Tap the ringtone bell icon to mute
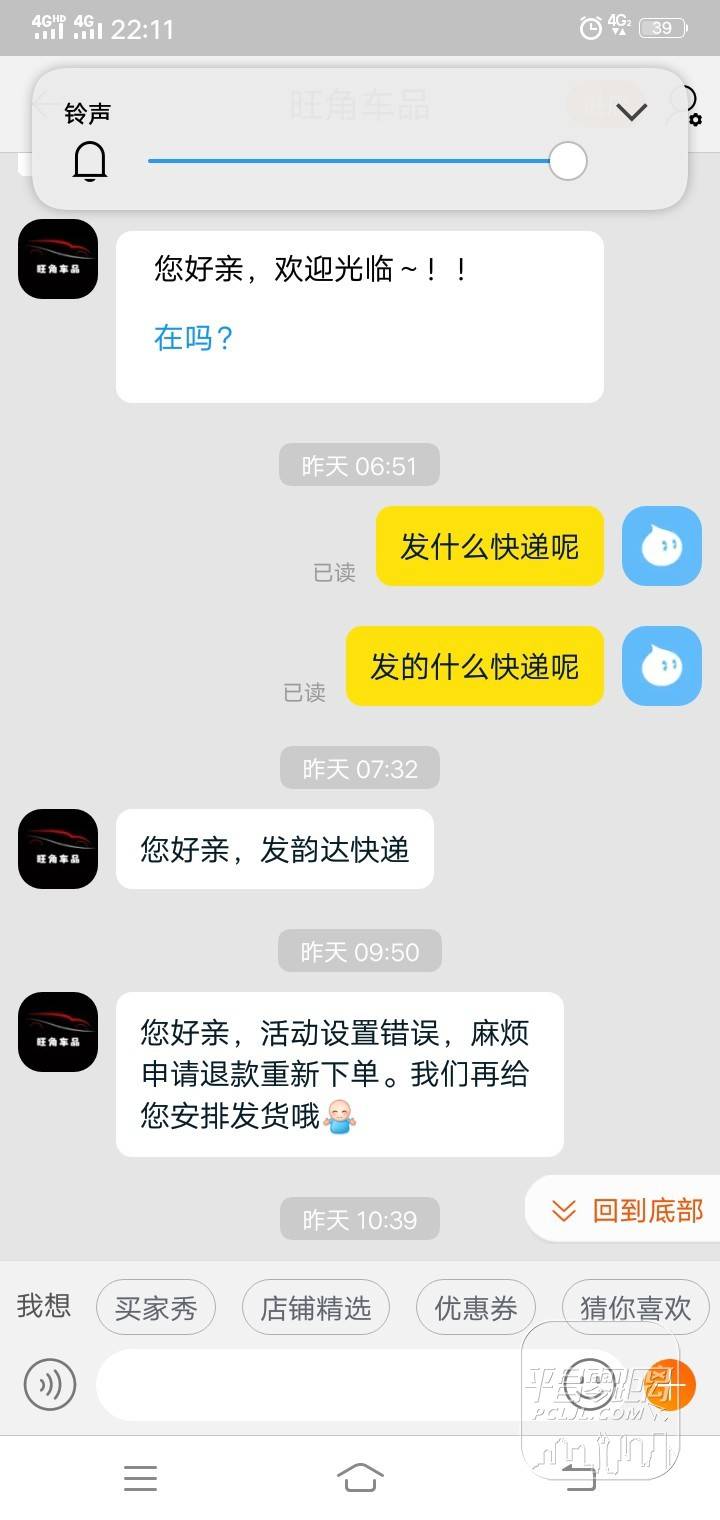The image size is (720, 1520). click(90, 161)
